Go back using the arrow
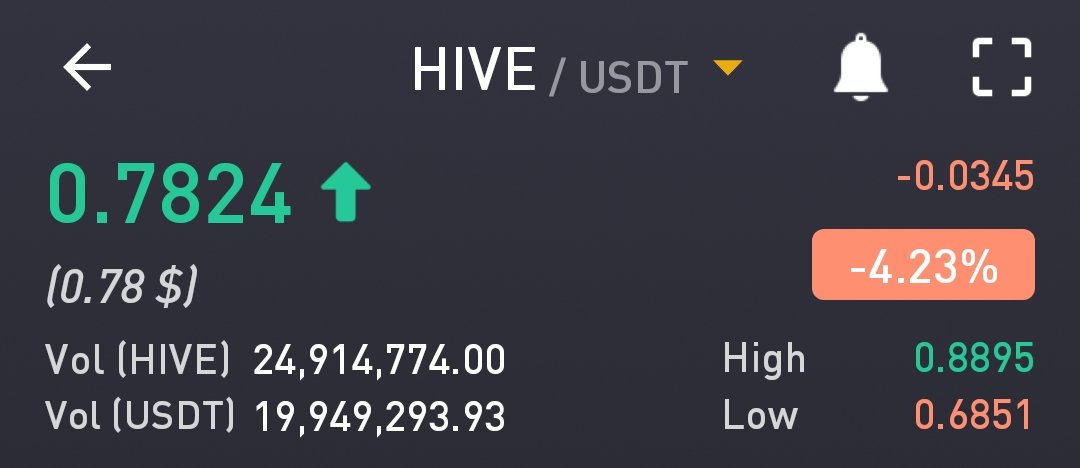1080x468 pixels. tap(87, 68)
